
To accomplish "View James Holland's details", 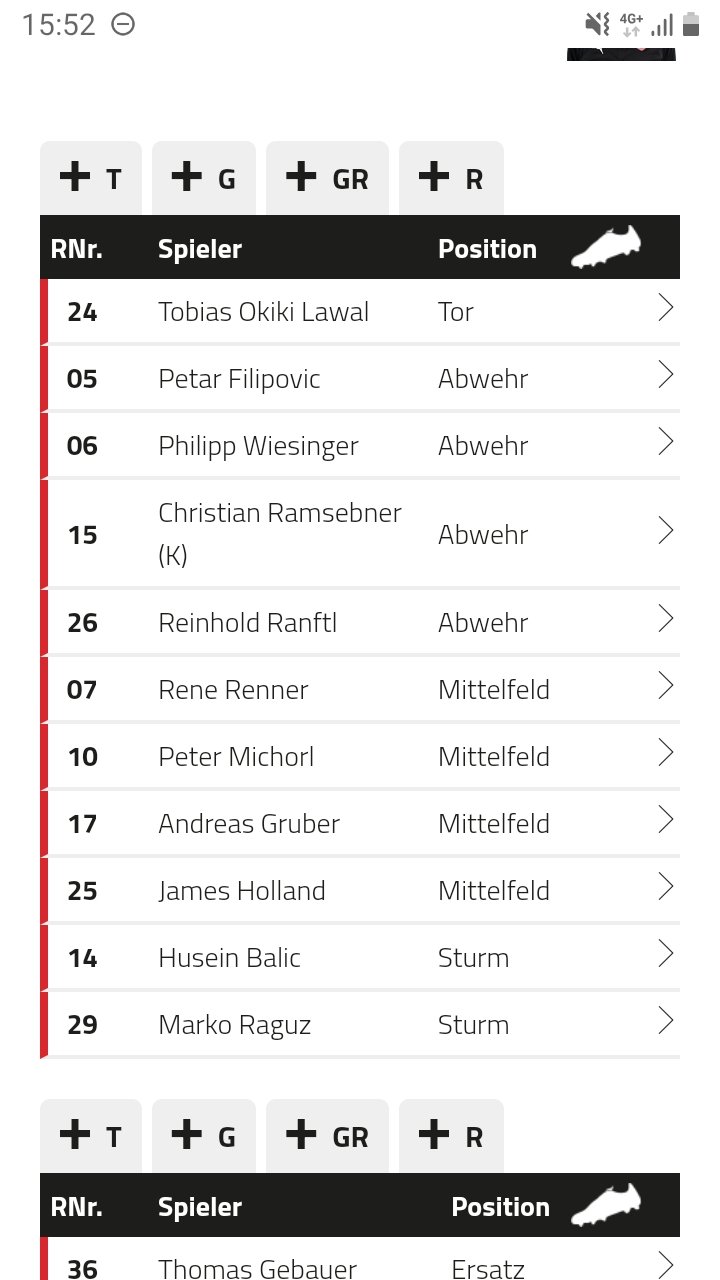I will click(x=360, y=891).
